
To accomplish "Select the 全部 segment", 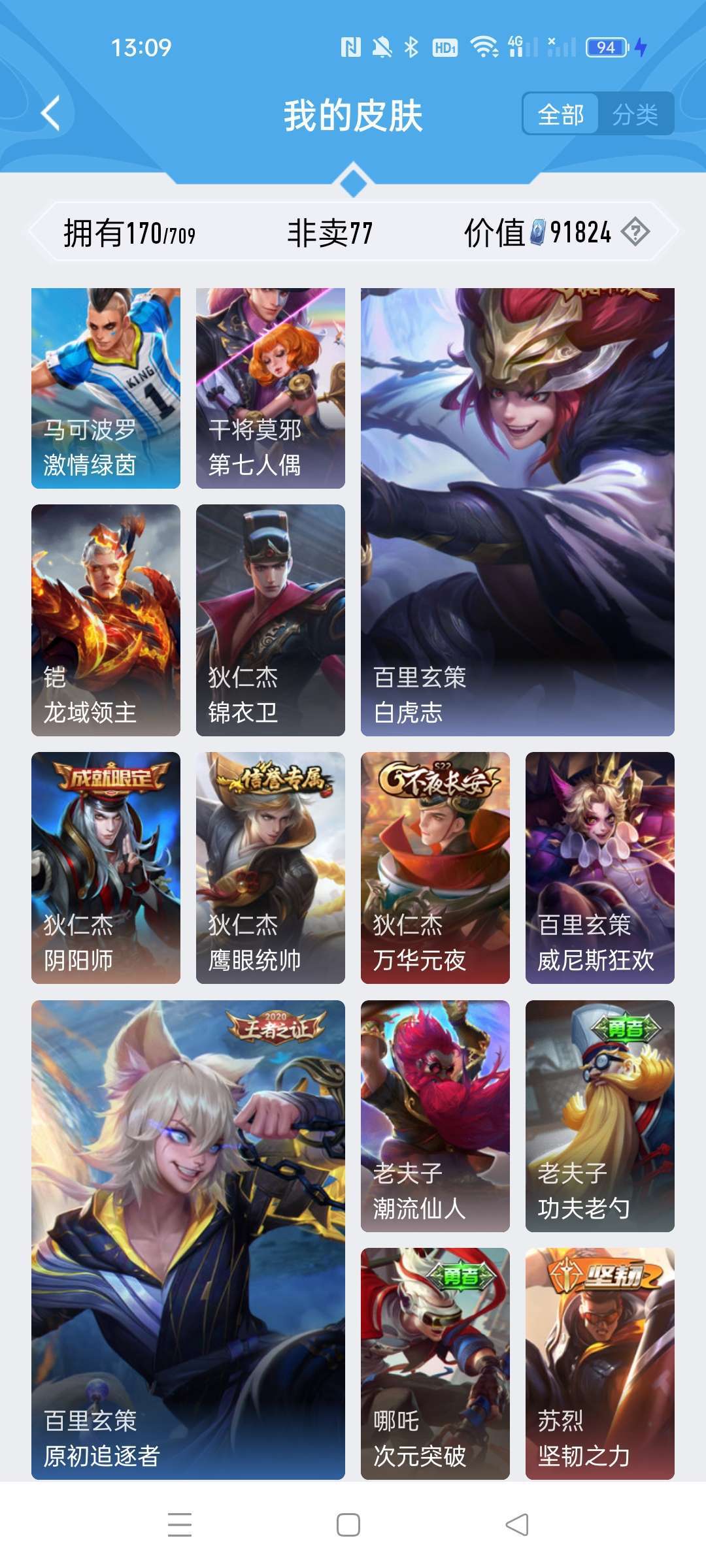I will pos(561,114).
